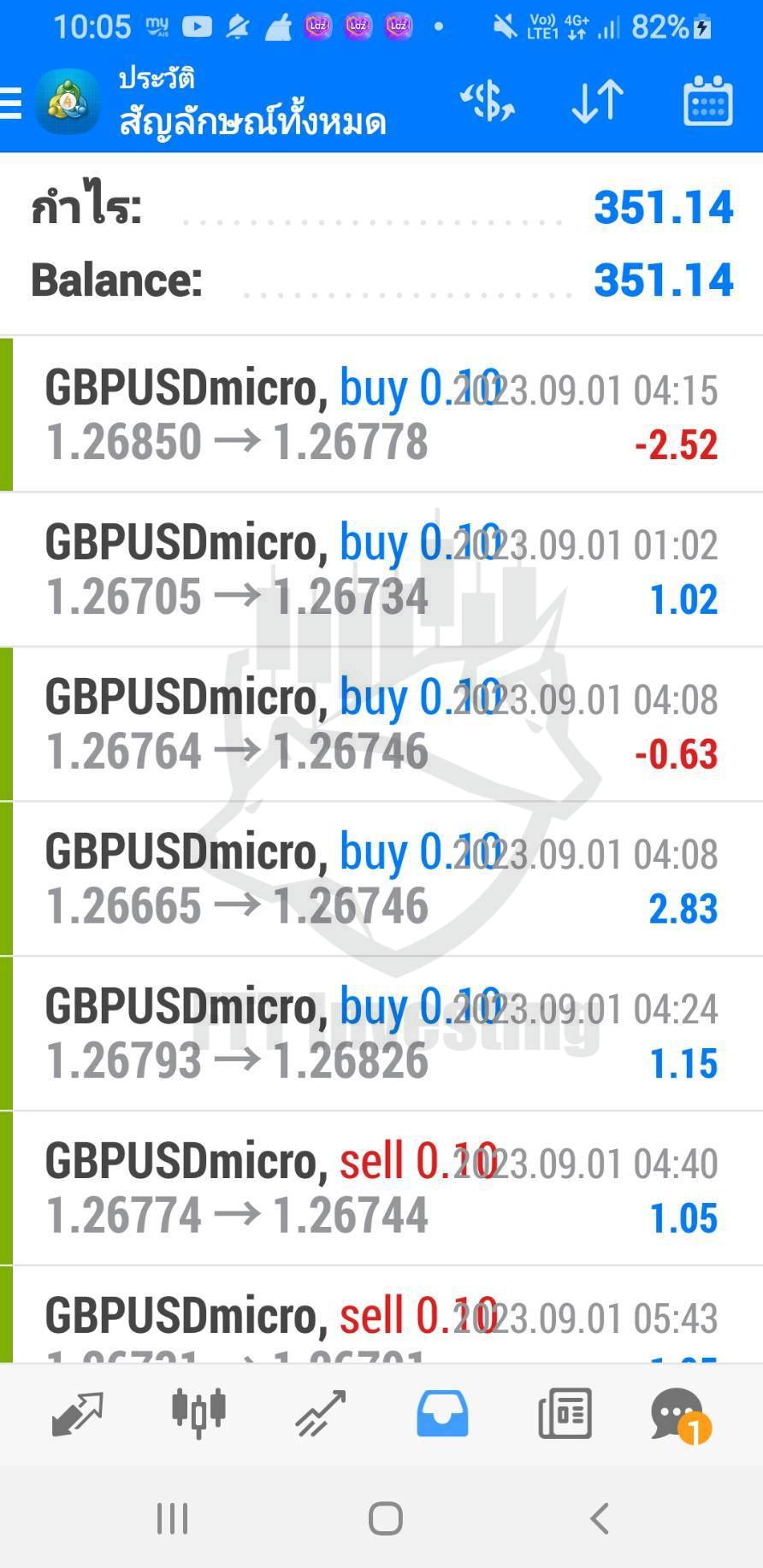This screenshot has height=1568, width=763.
Task: Open the calendar date range picker
Action: click(707, 101)
